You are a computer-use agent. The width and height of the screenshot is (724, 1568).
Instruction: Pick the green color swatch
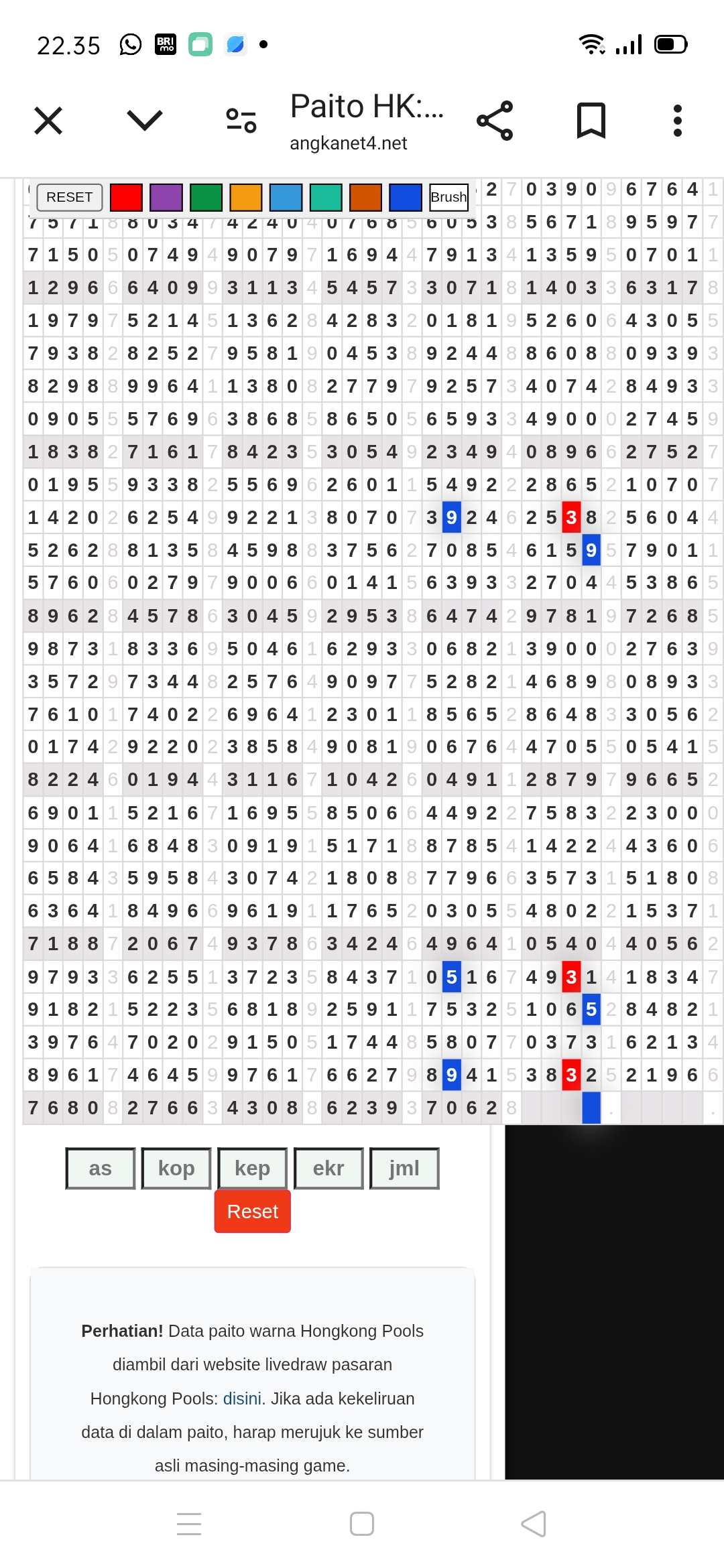206,198
